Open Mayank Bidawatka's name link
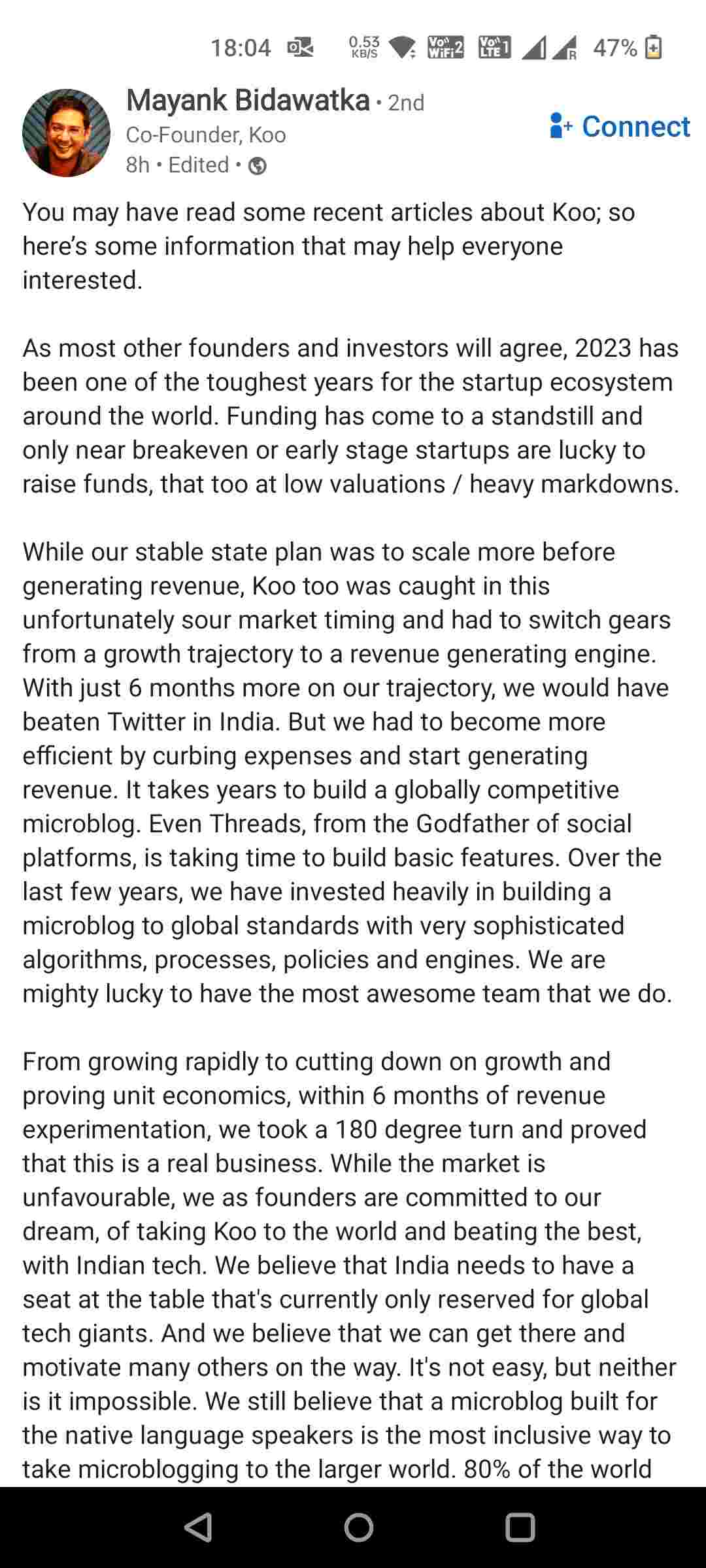The image size is (706, 1568). [x=248, y=101]
